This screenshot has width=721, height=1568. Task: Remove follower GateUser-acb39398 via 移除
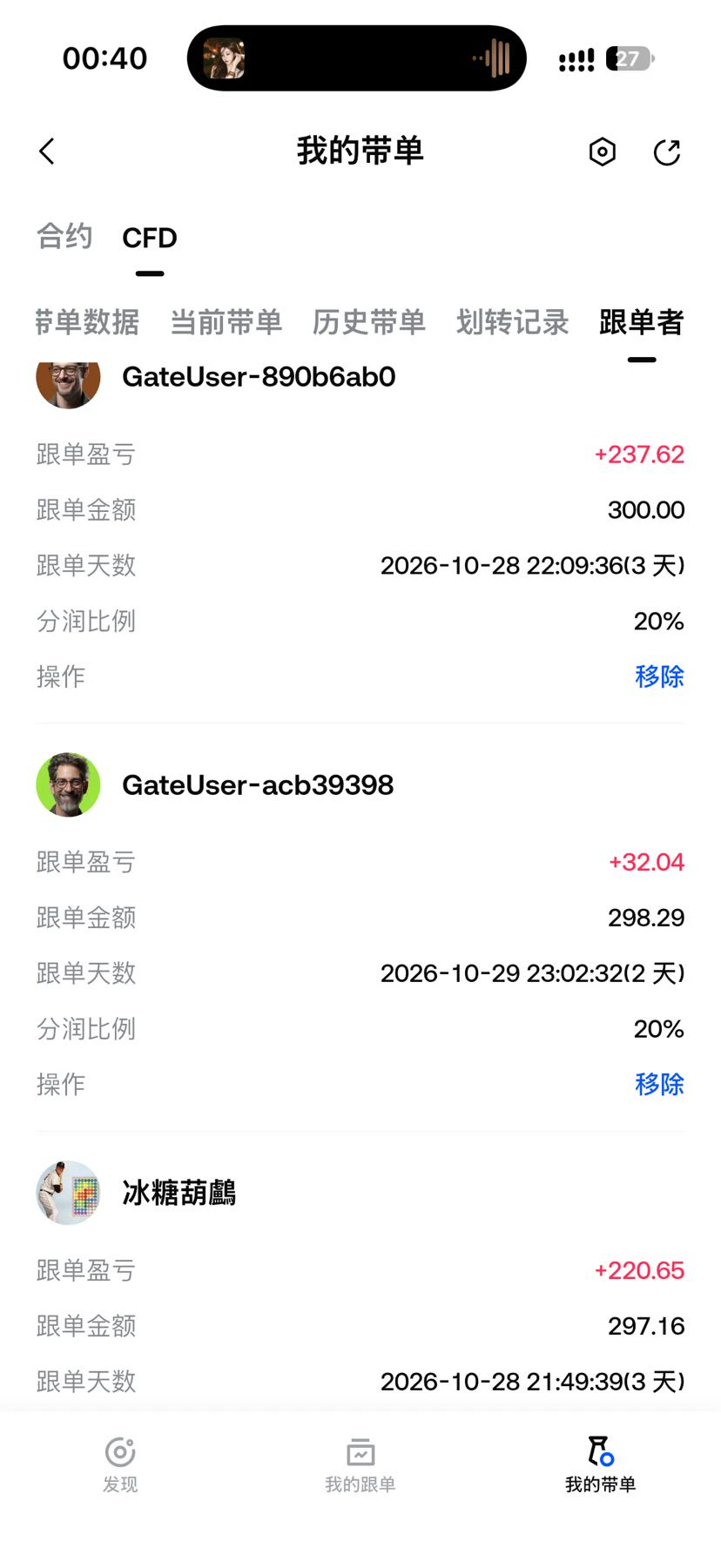coord(659,1084)
